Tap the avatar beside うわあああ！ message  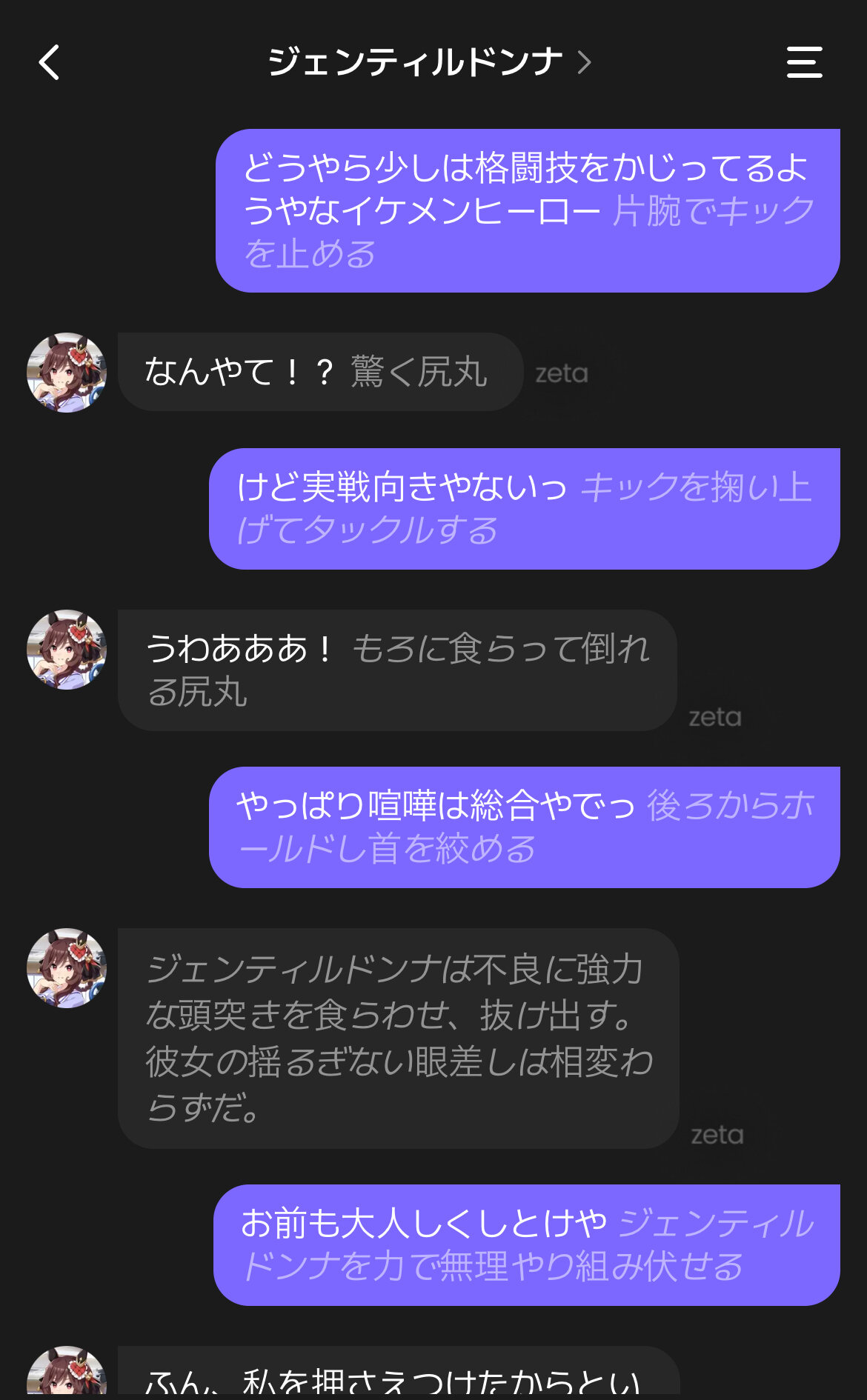click(67, 650)
